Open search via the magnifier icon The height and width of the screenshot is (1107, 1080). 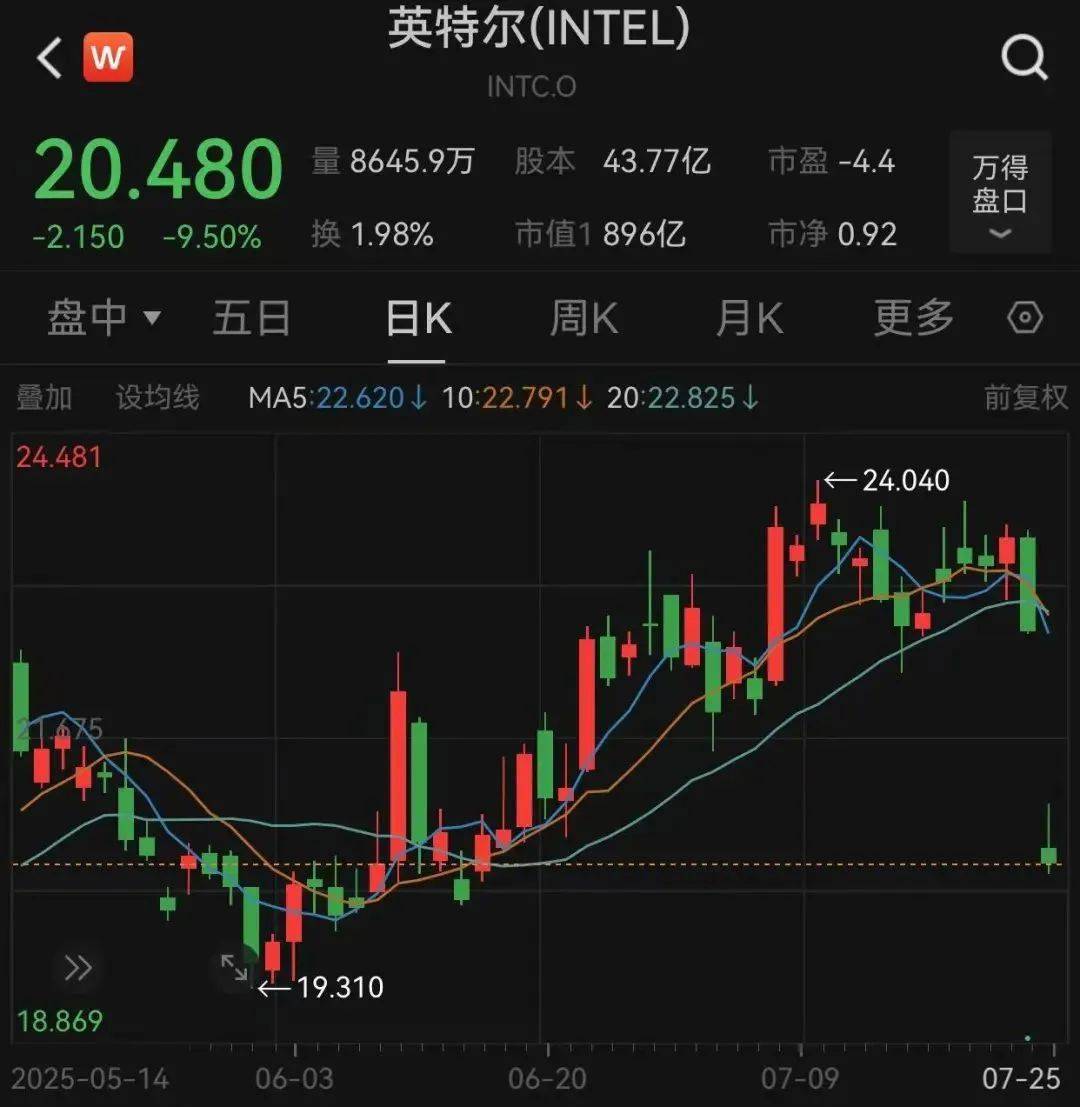(1022, 56)
